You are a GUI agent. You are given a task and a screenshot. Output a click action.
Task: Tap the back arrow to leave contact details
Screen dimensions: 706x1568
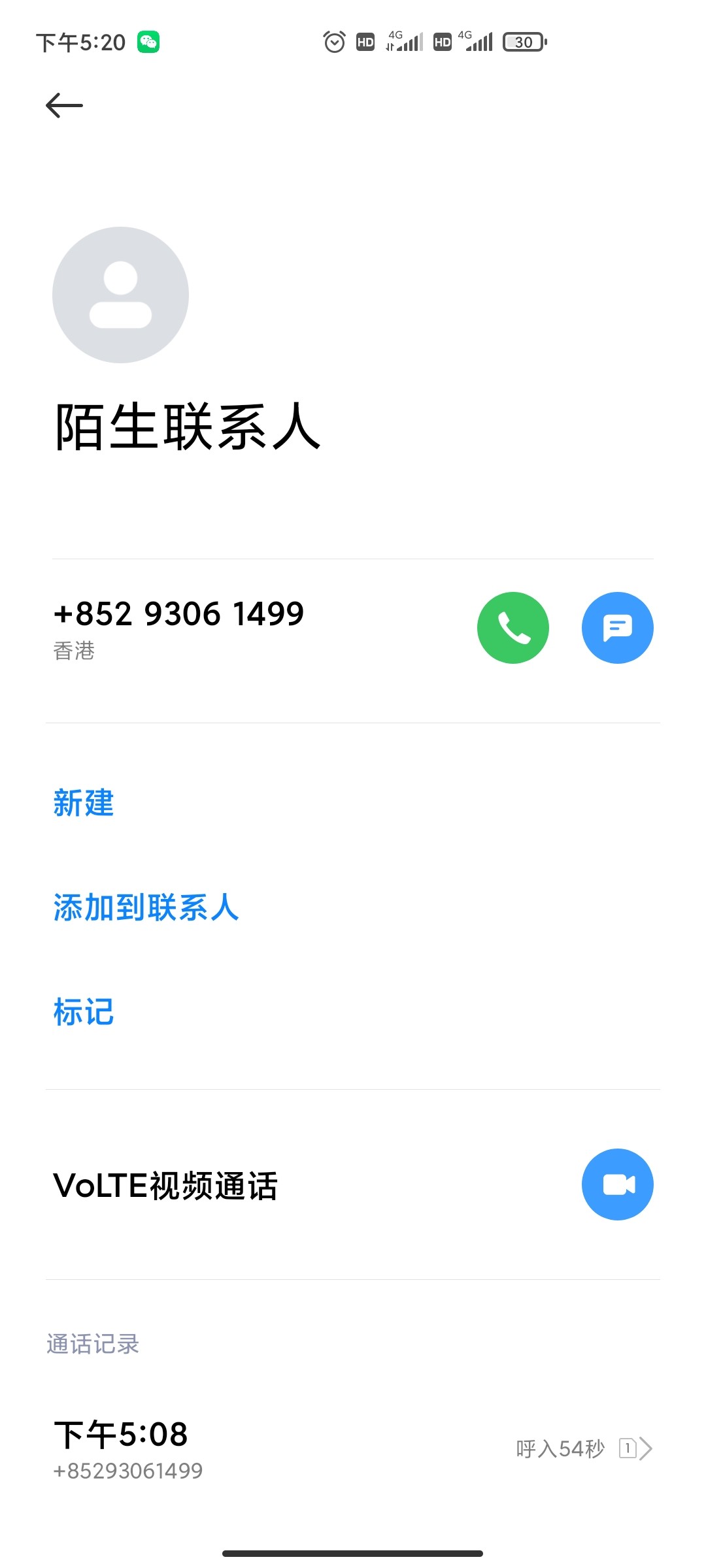click(65, 105)
